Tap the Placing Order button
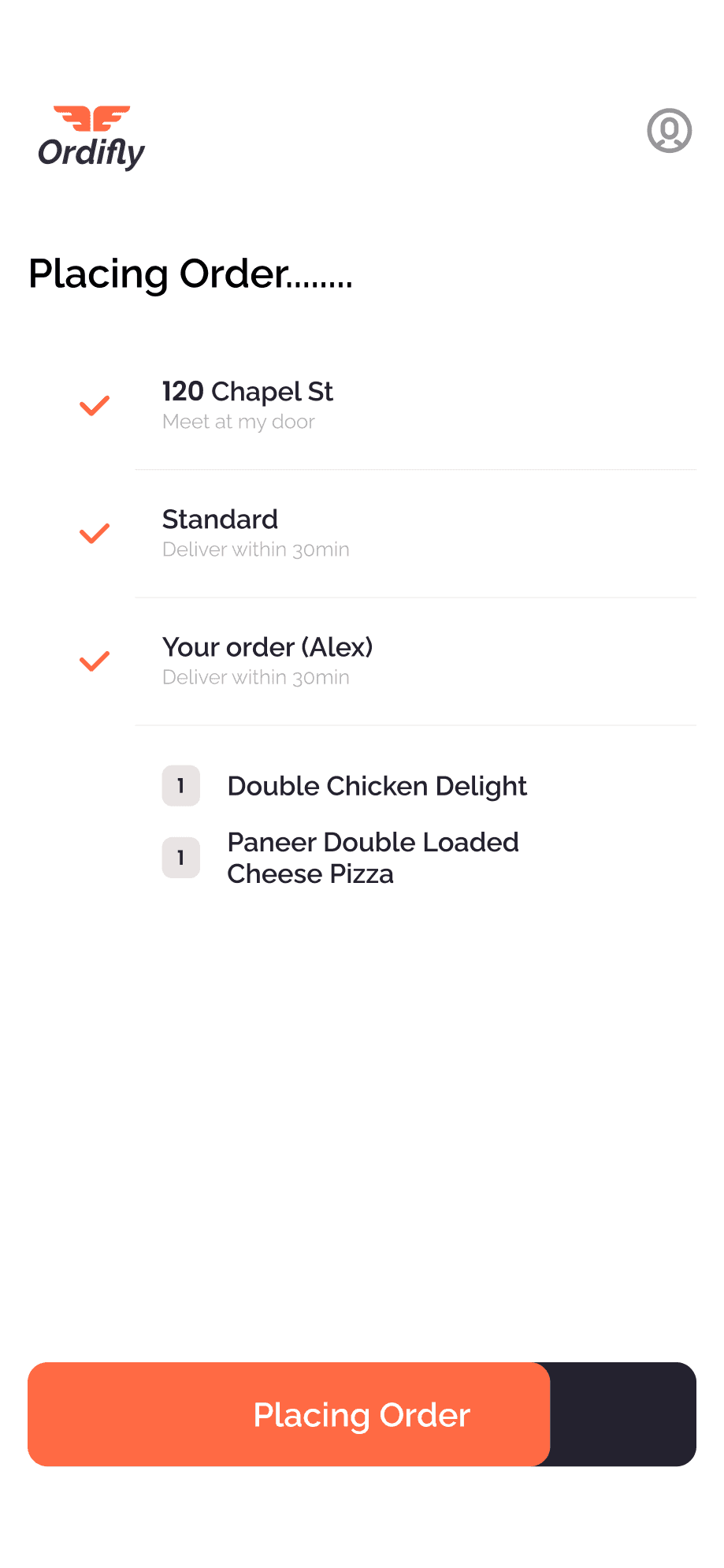 [362, 1414]
